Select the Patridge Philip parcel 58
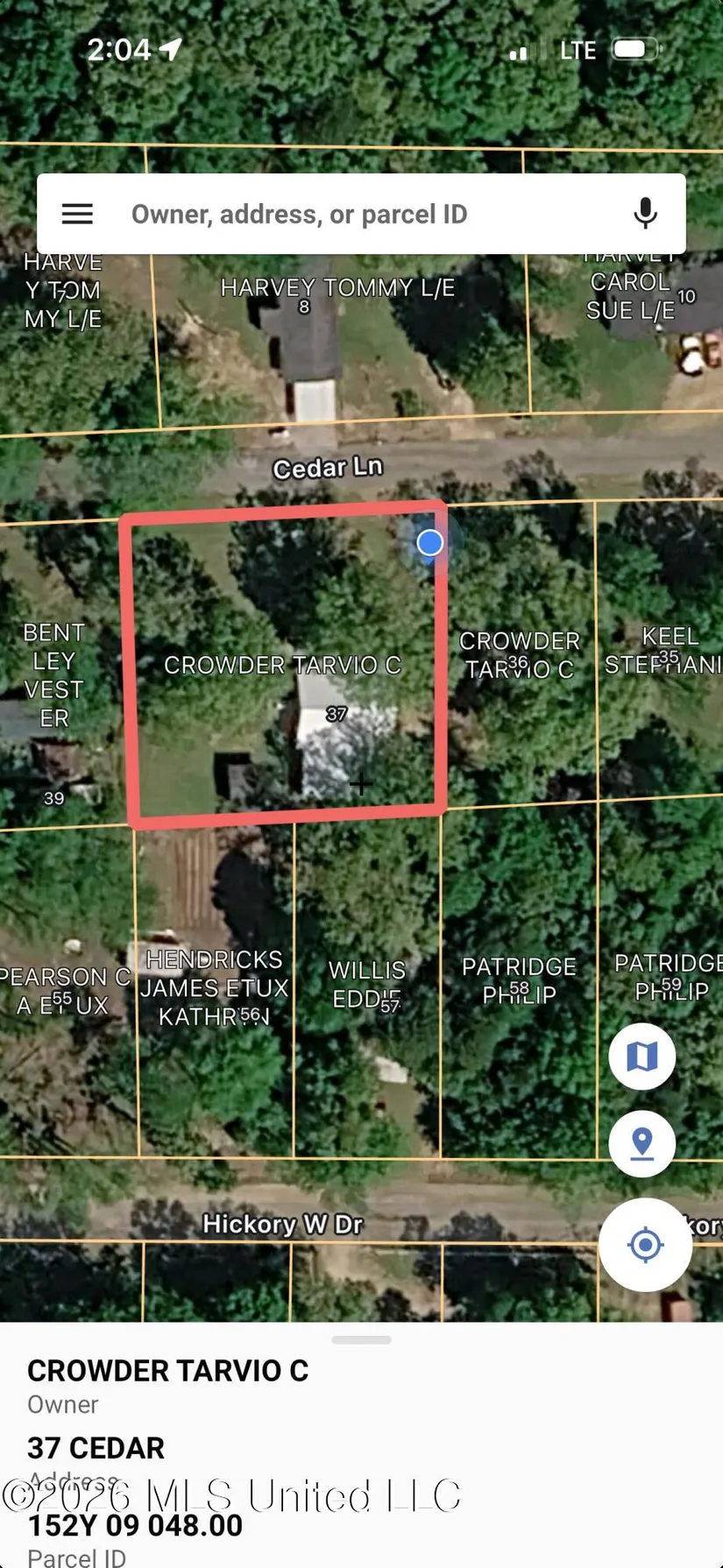Viewport: 723px width, 1568px height. 520,981
